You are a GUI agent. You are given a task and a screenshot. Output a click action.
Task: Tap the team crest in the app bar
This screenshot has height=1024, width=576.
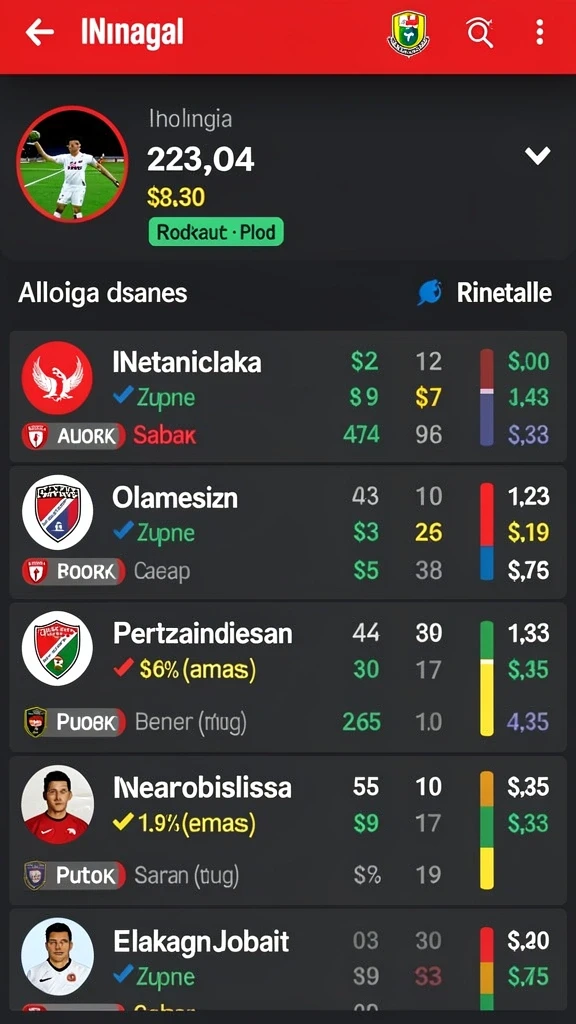point(408,33)
